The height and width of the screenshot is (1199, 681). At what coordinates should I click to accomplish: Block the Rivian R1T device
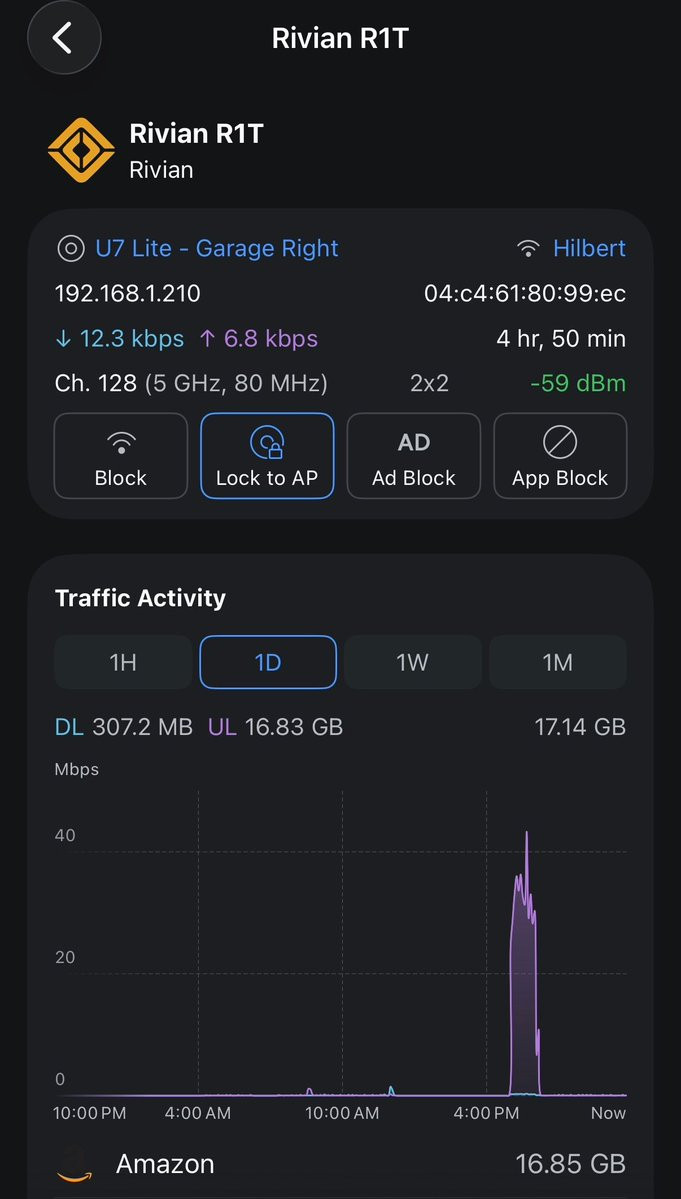[x=120, y=455]
